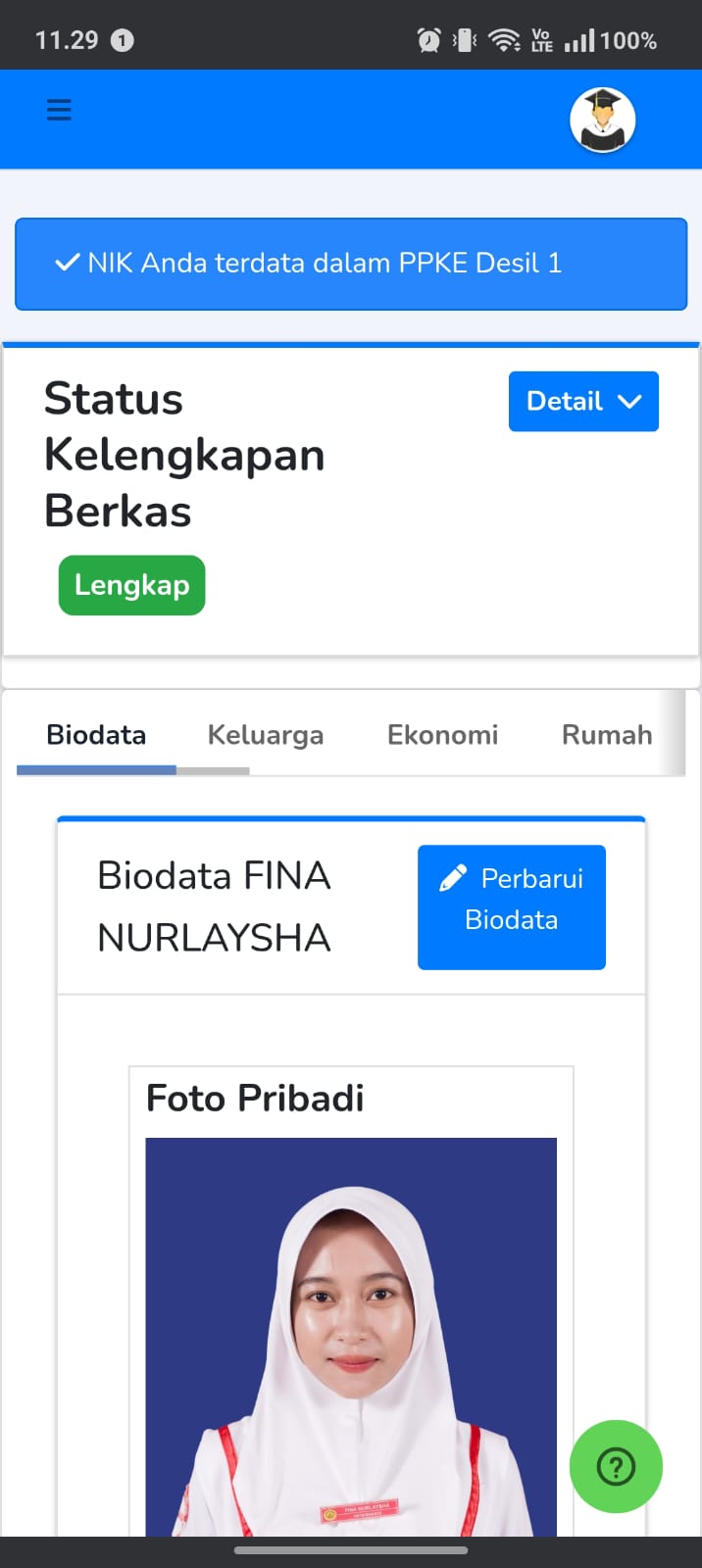Switch to the Keluarga tab

tap(266, 735)
